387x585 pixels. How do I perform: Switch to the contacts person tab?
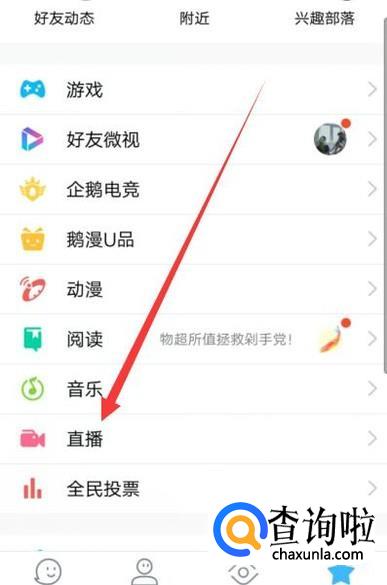point(145,571)
